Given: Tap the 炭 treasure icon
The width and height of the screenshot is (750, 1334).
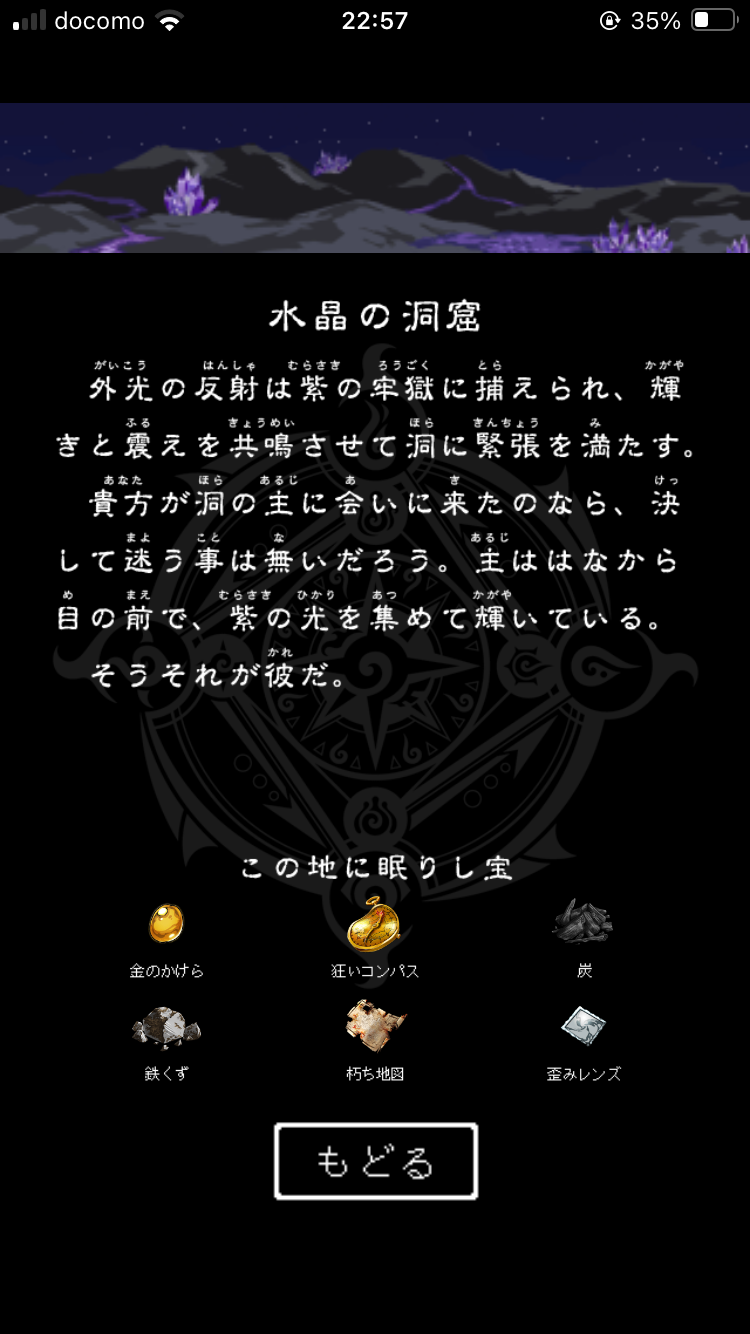Looking at the screenshot, I should point(583,922).
